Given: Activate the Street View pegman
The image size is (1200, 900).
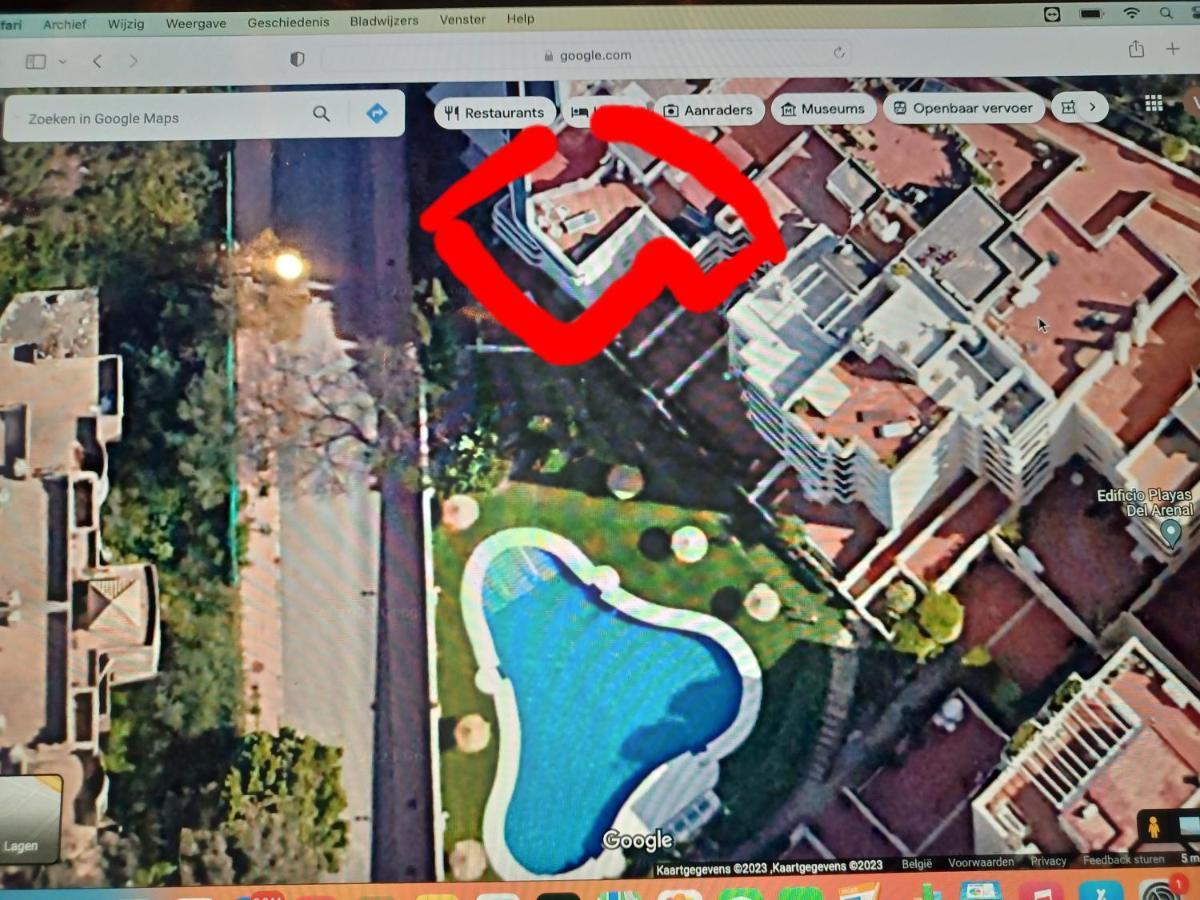Looking at the screenshot, I should click(x=1153, y=827).
